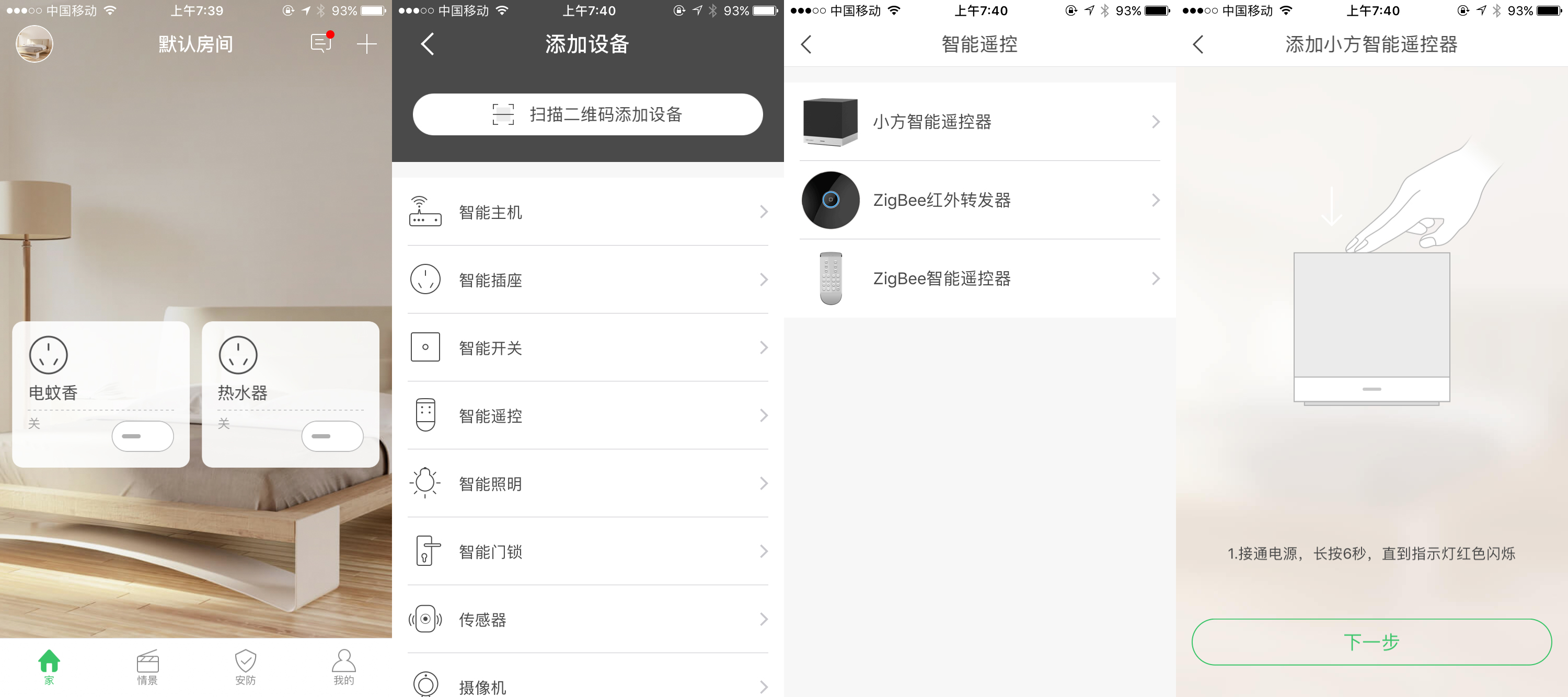Select the 传感器 category
The image size is (1568, 697).
587,619
